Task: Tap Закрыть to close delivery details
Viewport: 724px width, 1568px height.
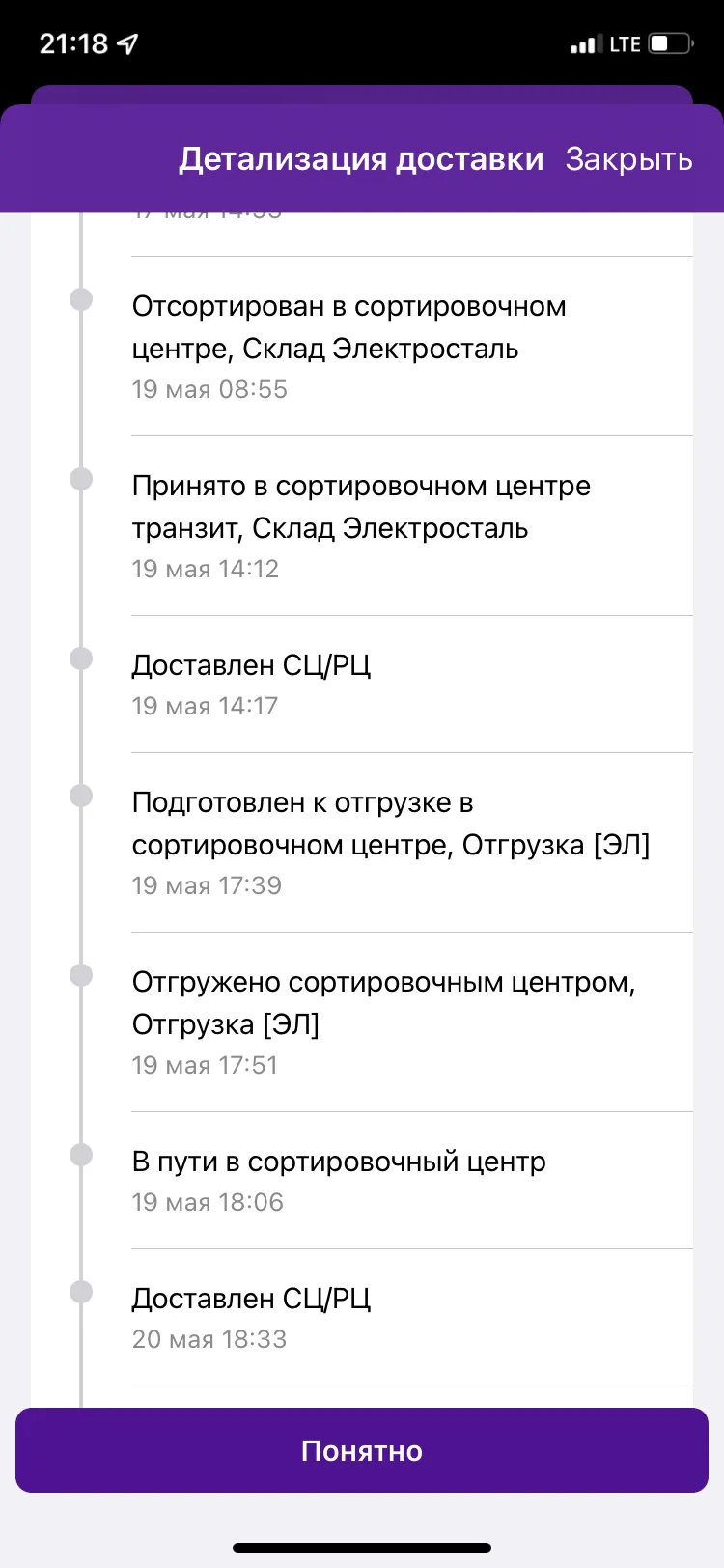Action: click(x=628, y=159)
